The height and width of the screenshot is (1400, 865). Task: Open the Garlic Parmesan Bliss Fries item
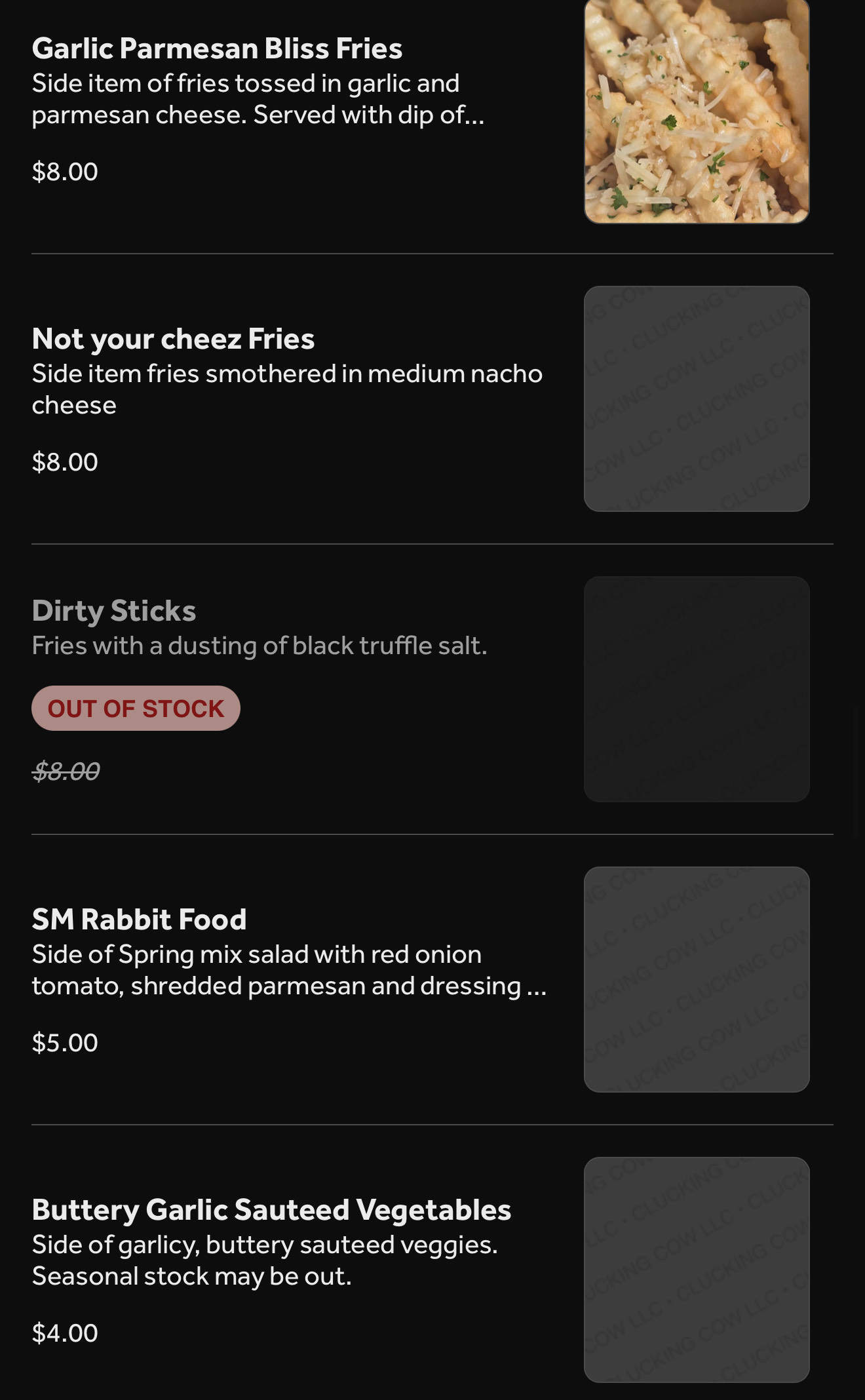point(217,49)
